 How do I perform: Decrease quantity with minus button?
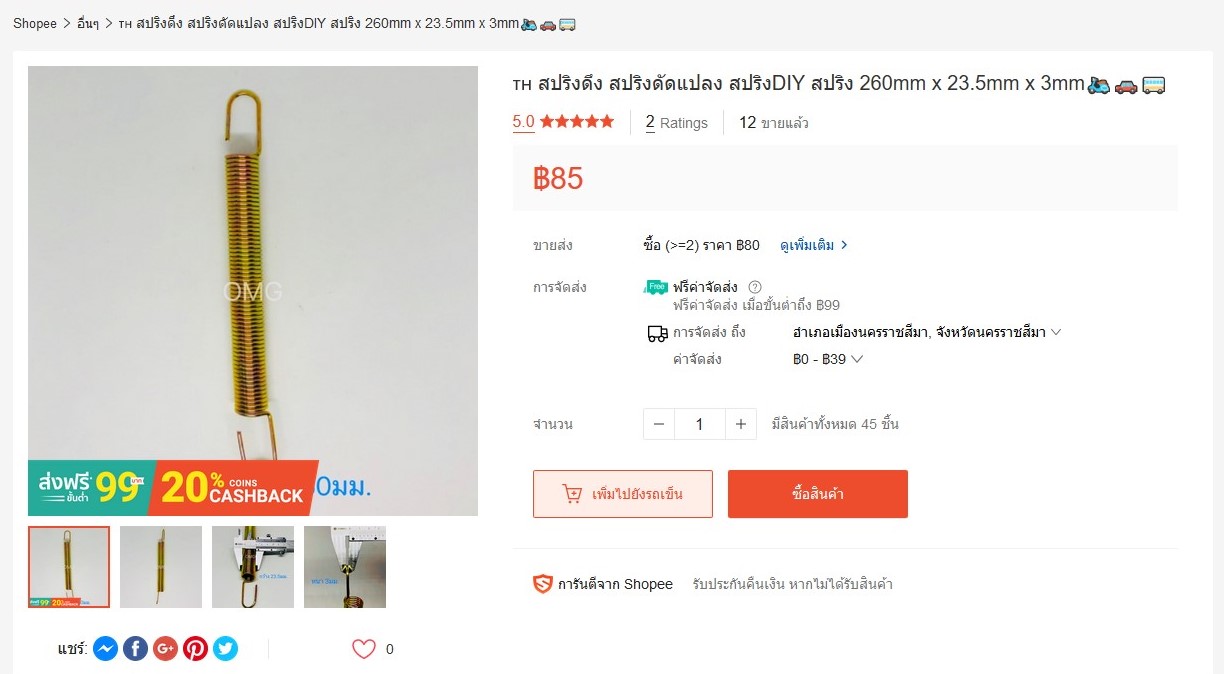click(x=659, y=424)
